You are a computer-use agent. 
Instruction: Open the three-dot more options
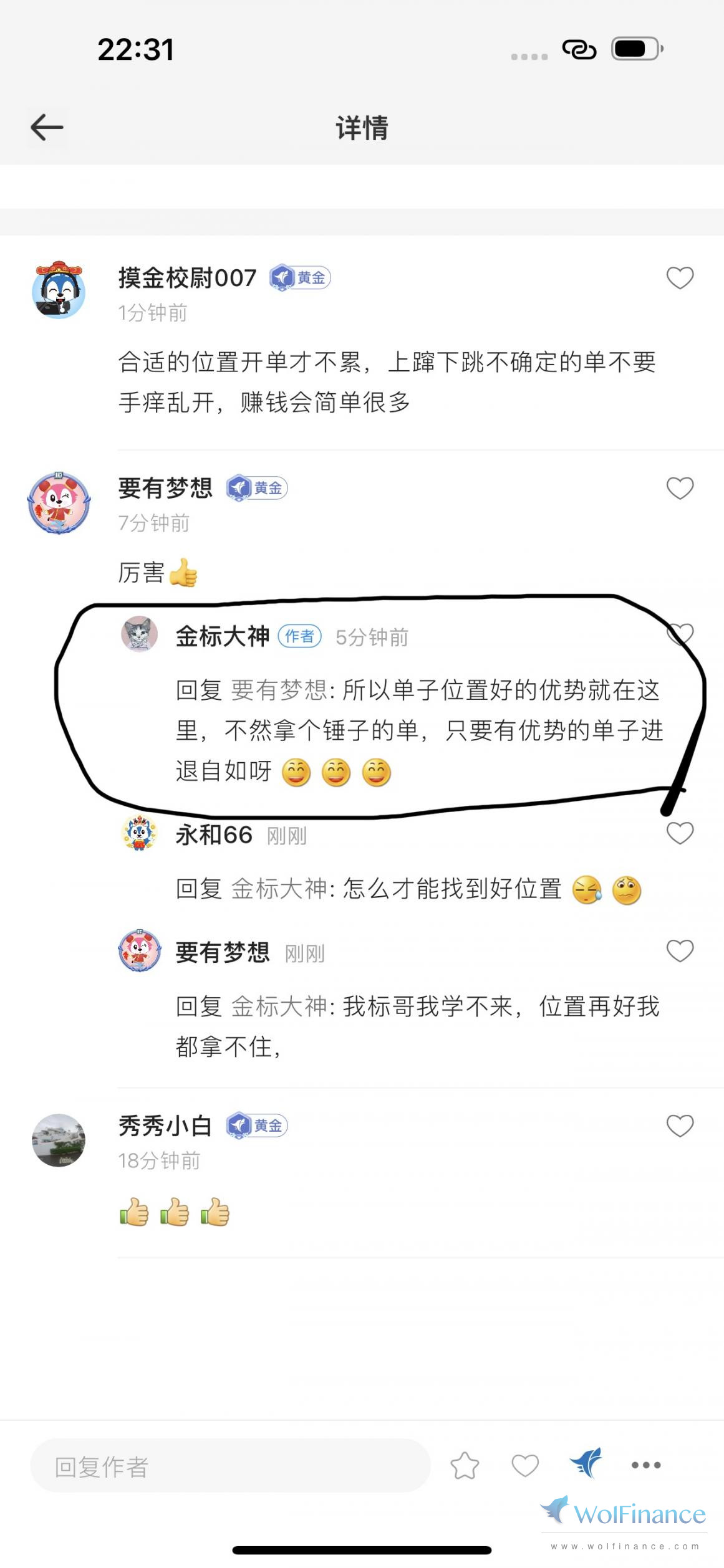tap(646, 1466)
